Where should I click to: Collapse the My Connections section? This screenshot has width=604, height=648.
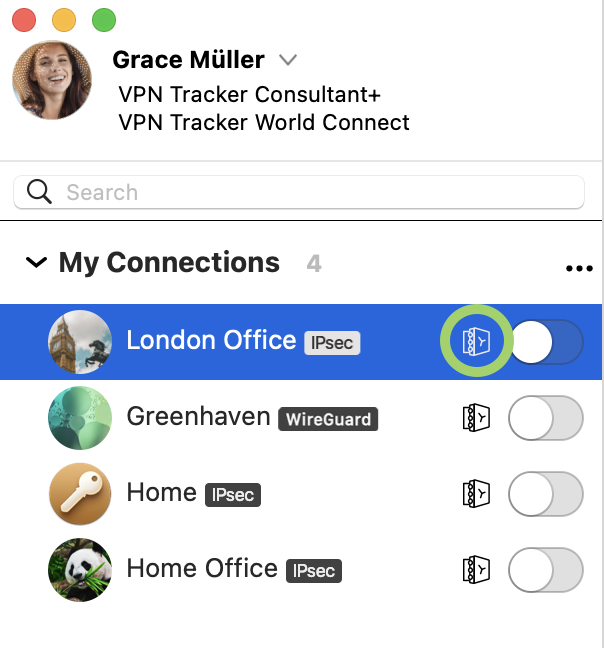tap(36, 263)
